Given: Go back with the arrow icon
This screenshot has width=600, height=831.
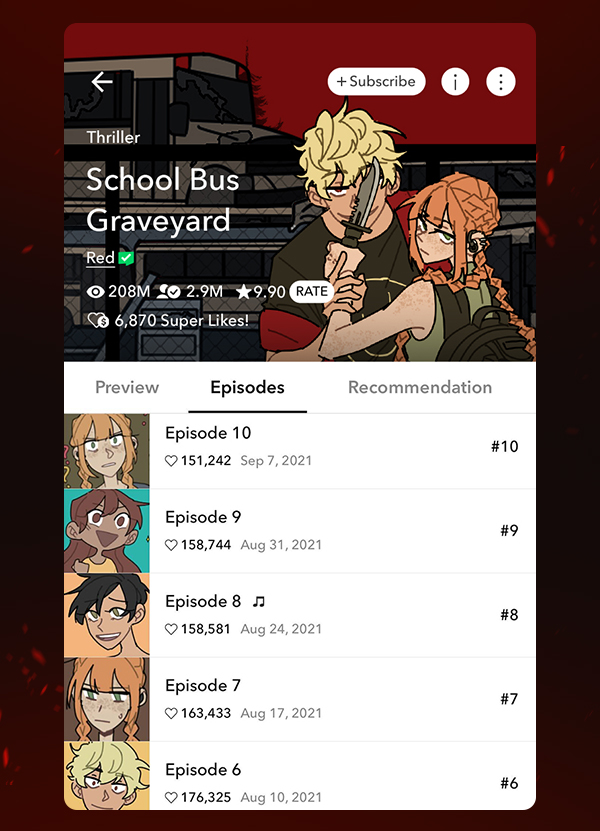Looking at the screenshot, I should pos(101,82).
